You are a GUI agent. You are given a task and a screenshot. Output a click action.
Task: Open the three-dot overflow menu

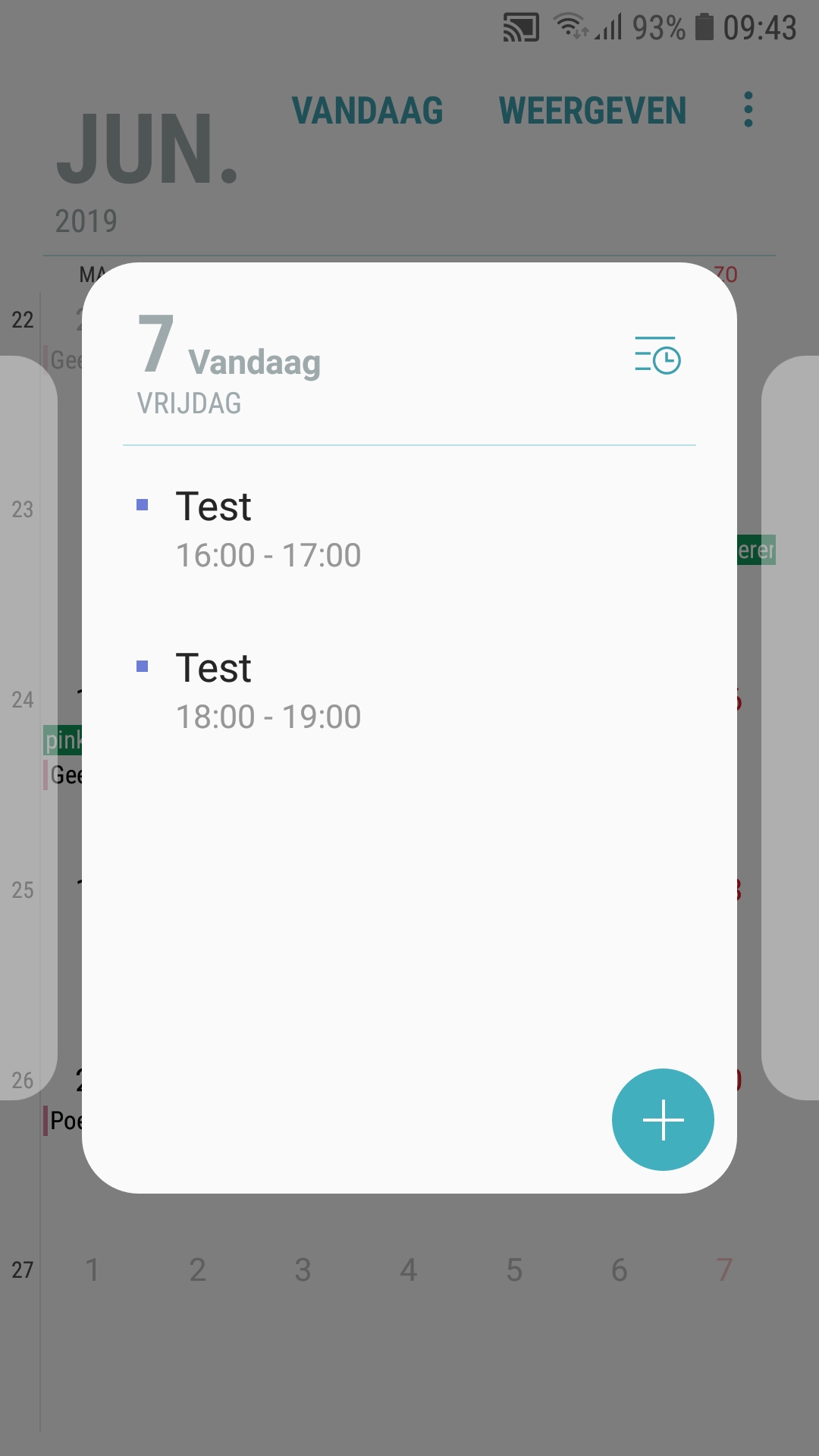point(748,110)
